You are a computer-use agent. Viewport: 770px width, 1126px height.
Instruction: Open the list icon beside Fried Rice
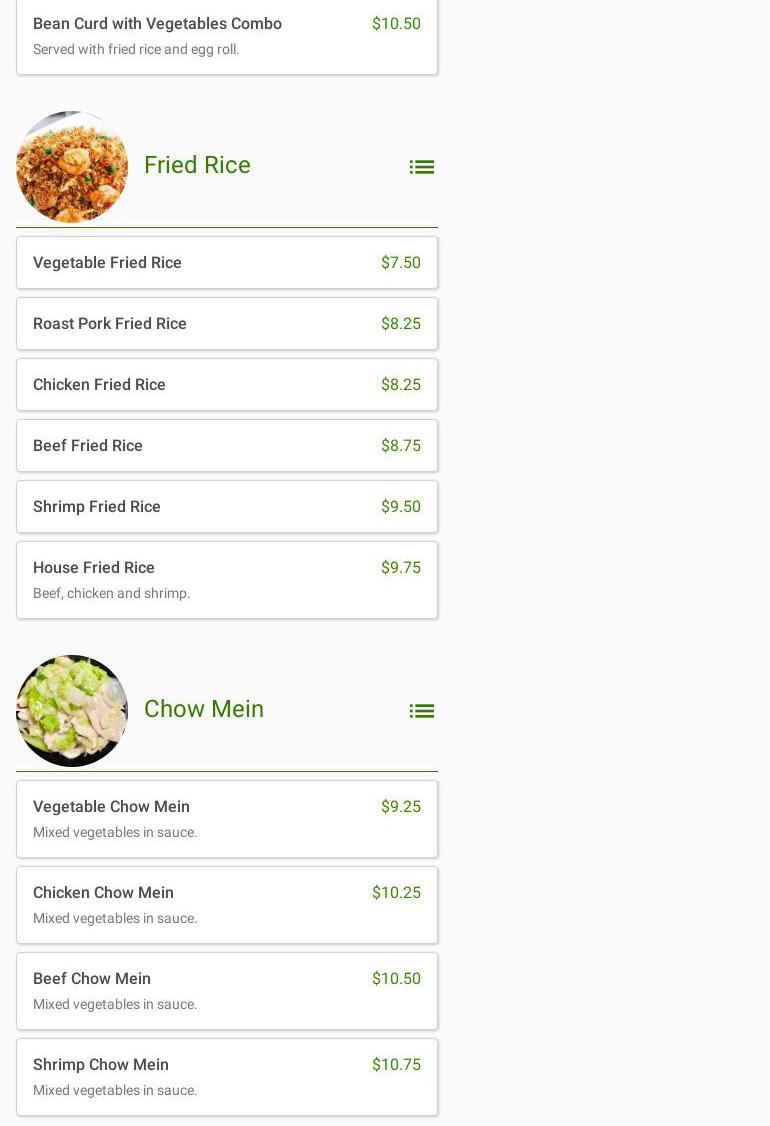point(421,167)
